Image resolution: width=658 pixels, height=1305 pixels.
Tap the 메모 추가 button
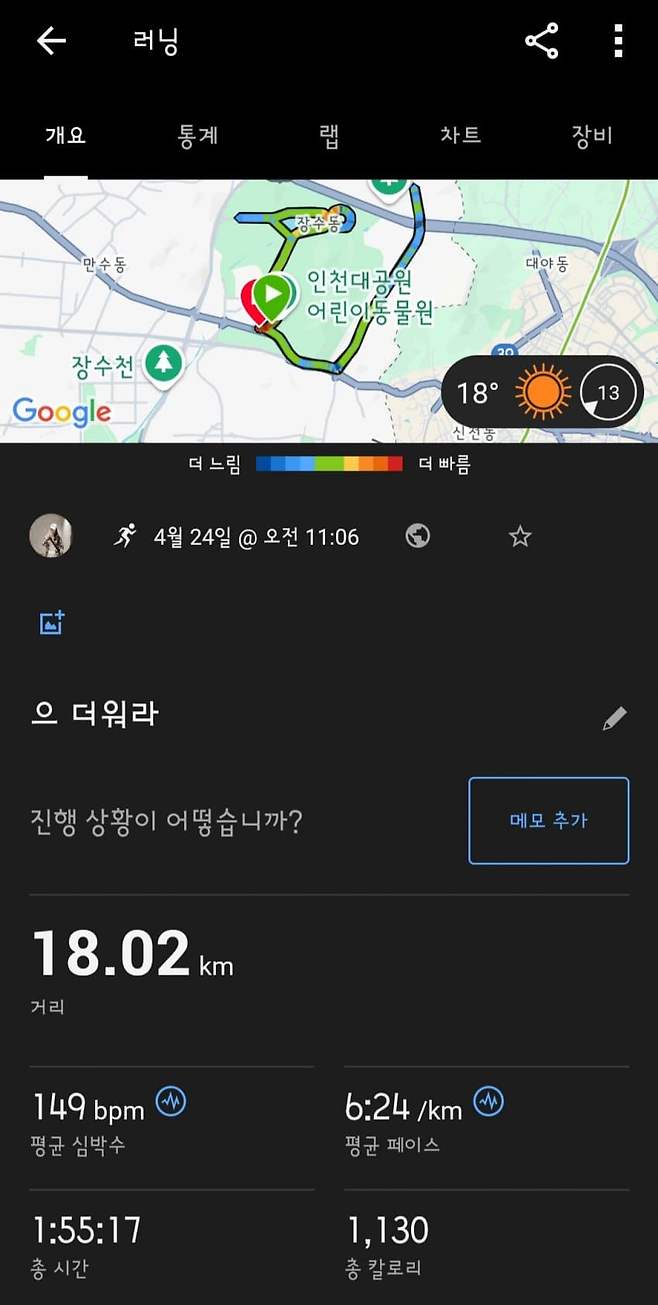click(x=548, y=820)
